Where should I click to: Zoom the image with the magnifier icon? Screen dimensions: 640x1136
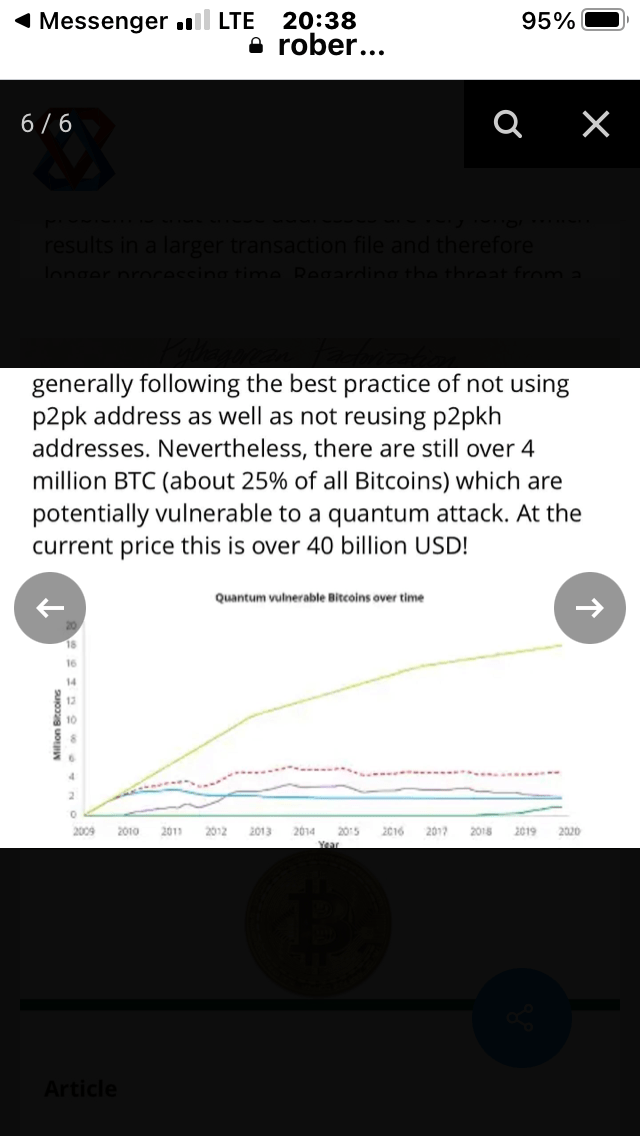tap(507, 125)
